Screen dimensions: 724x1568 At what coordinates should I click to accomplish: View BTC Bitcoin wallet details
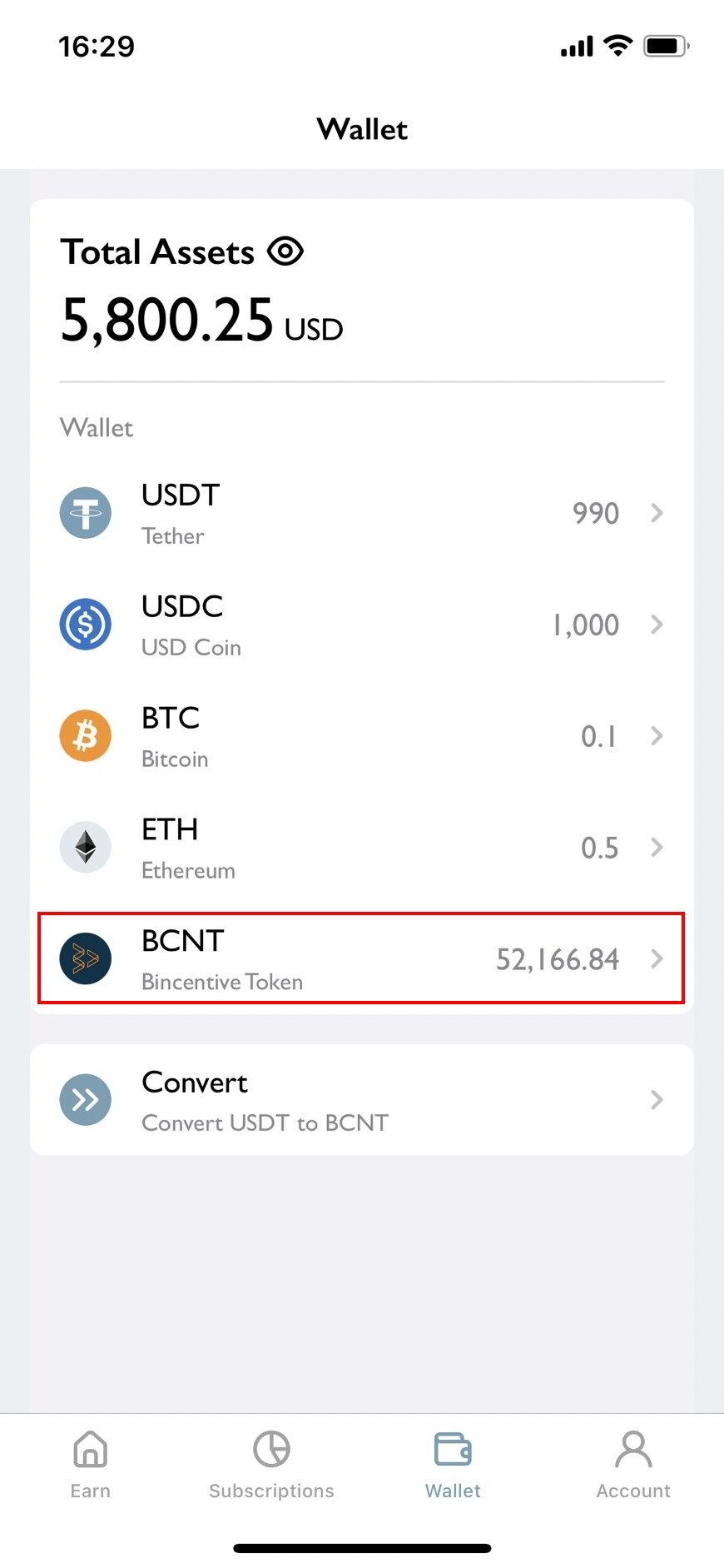(362, 736)
